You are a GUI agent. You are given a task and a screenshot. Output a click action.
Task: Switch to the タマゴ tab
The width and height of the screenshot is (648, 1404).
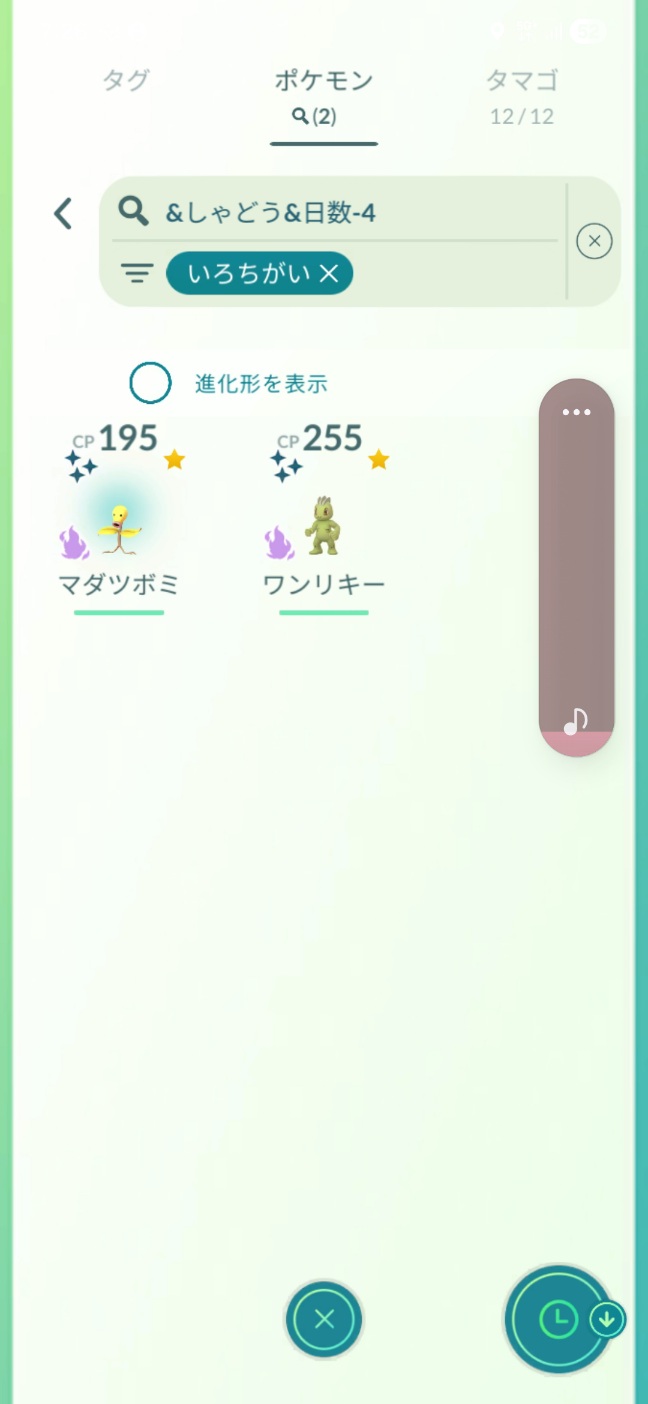pos(521,96)
